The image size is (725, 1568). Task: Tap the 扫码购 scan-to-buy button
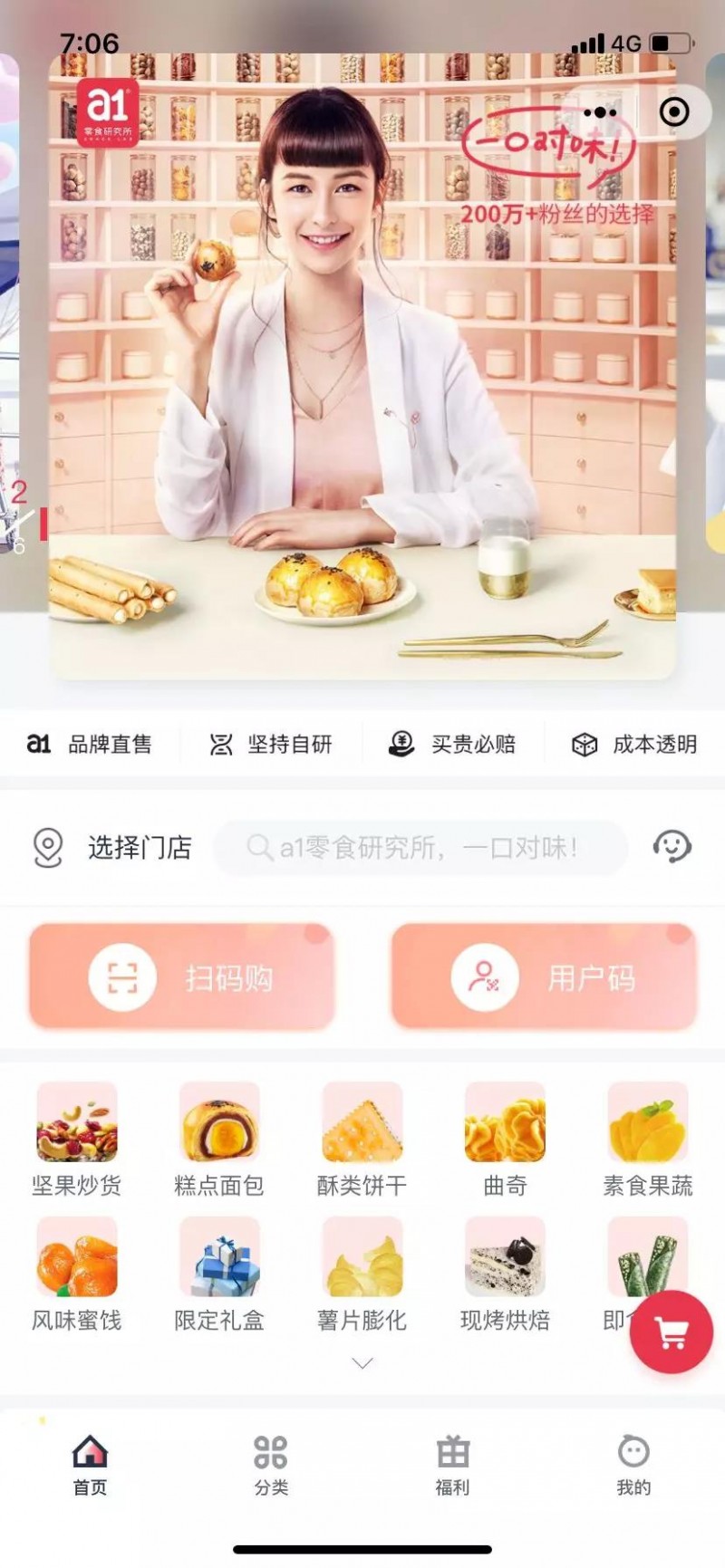[182, 977]
